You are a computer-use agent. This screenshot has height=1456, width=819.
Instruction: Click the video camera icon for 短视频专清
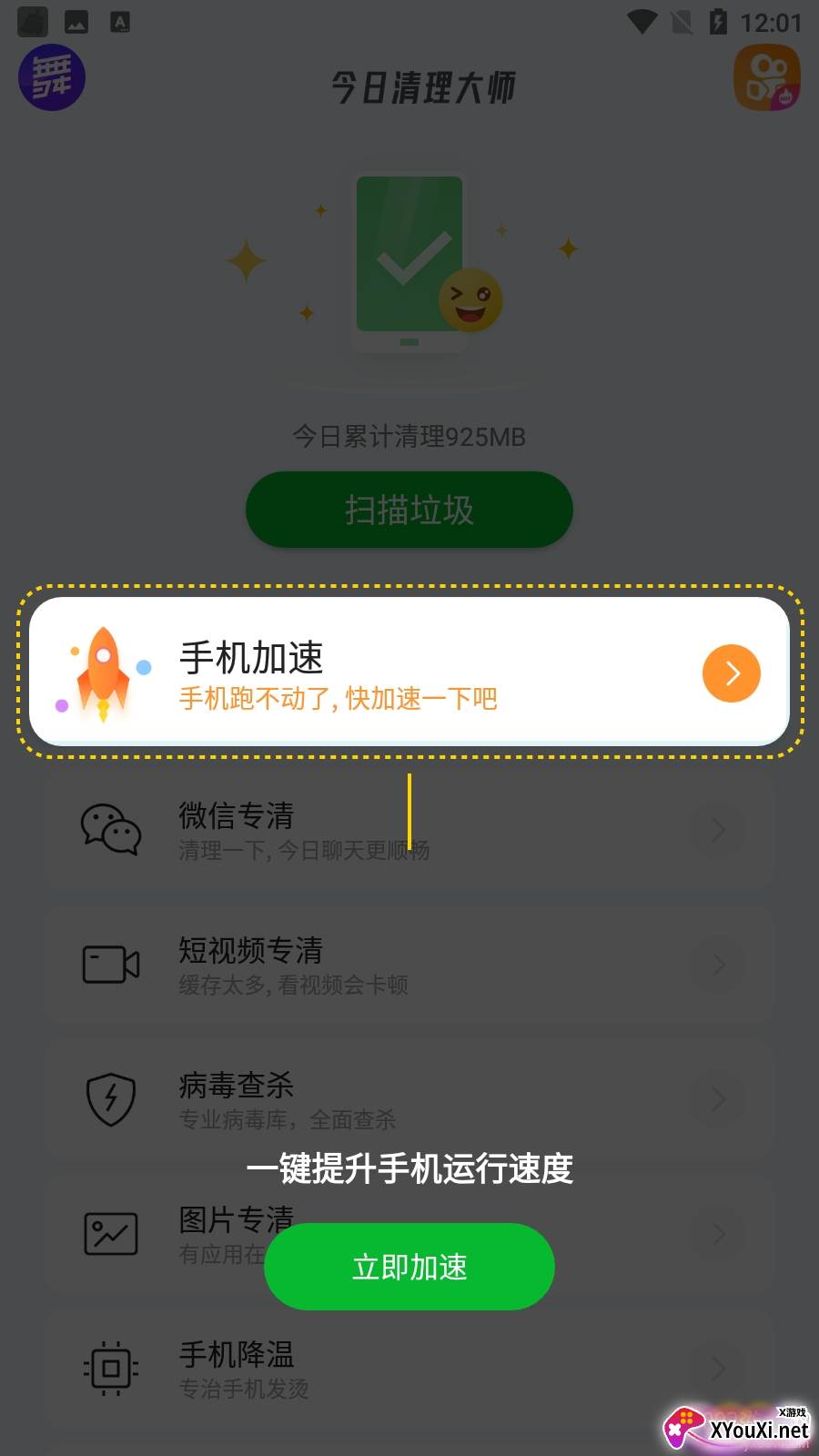coord(110,965)
